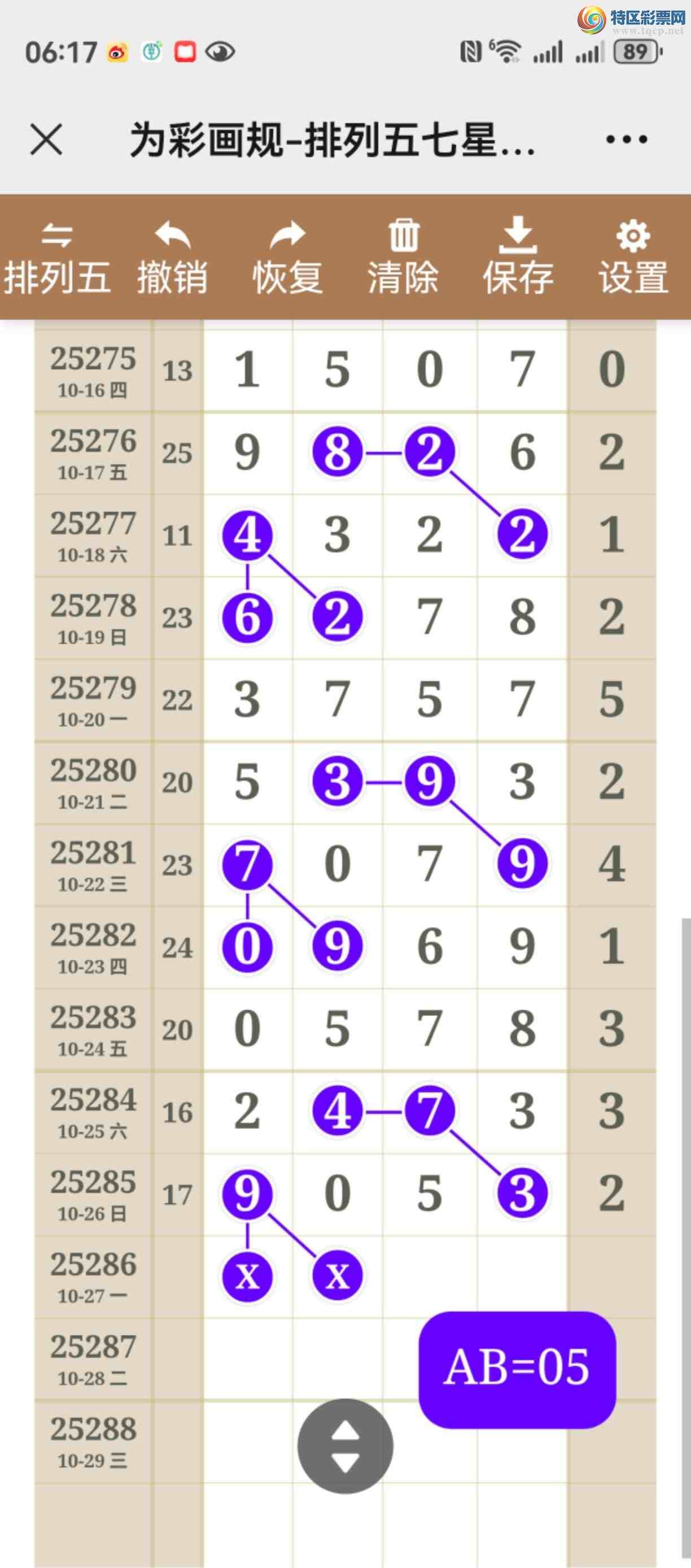The image size is (691, 1568).
Task: Undo the last drawing with 撤销
Action: point(172,258)
